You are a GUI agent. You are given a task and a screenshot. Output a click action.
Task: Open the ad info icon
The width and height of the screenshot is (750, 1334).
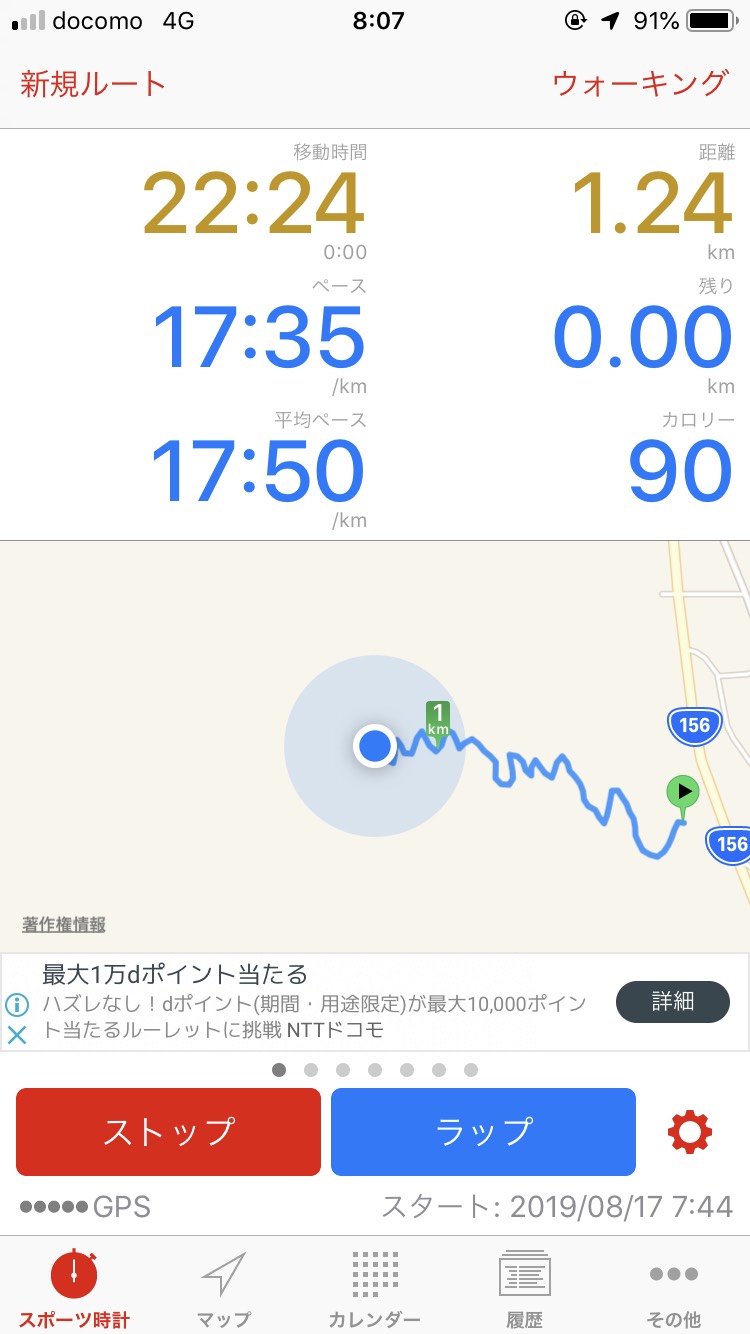click(x=17, y=1004)
